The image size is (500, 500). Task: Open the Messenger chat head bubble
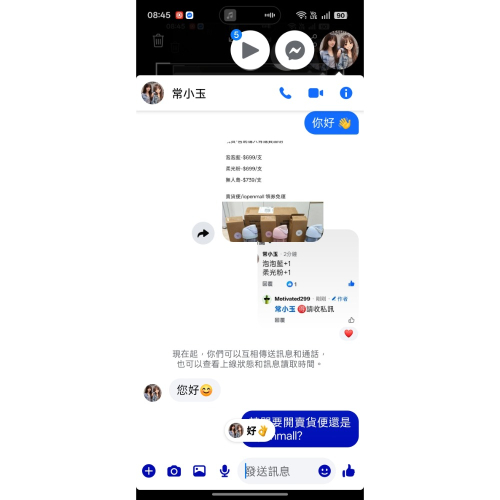tap(295, 50)
